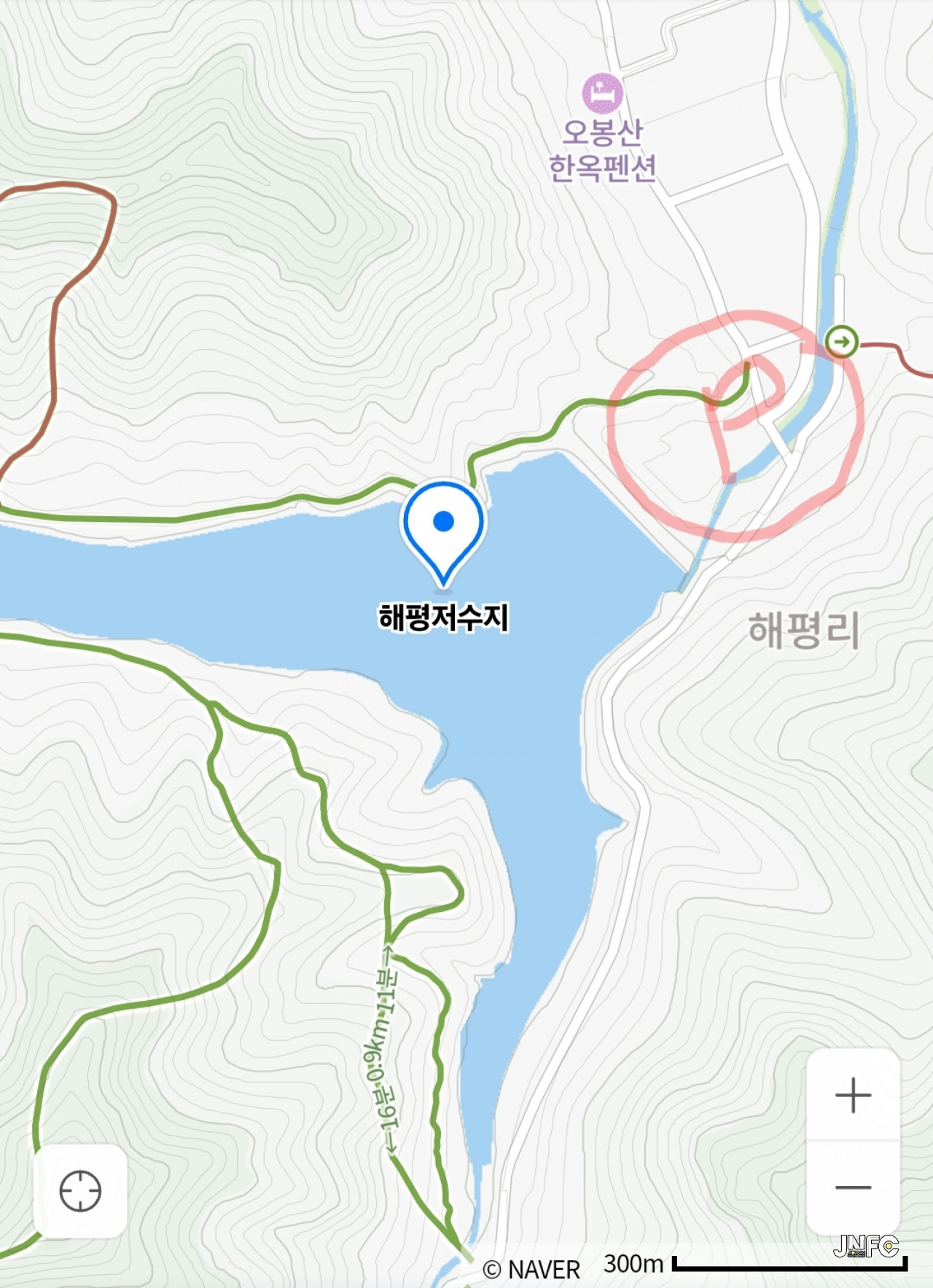Zoom in on the map
Screen dimensions: 933x1288
pyautogui.click(x=853, y=1095)
